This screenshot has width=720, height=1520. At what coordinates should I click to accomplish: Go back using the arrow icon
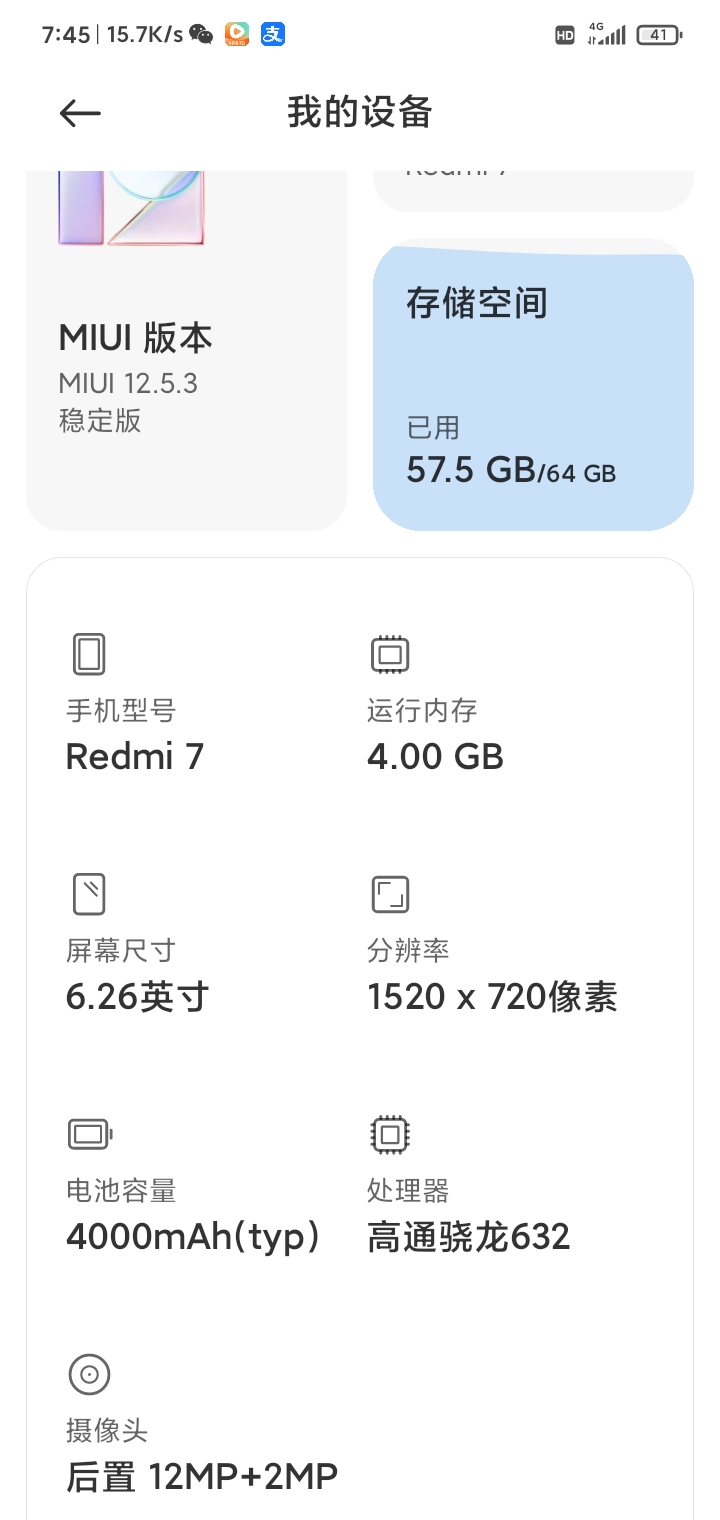(x=80, y=113)
